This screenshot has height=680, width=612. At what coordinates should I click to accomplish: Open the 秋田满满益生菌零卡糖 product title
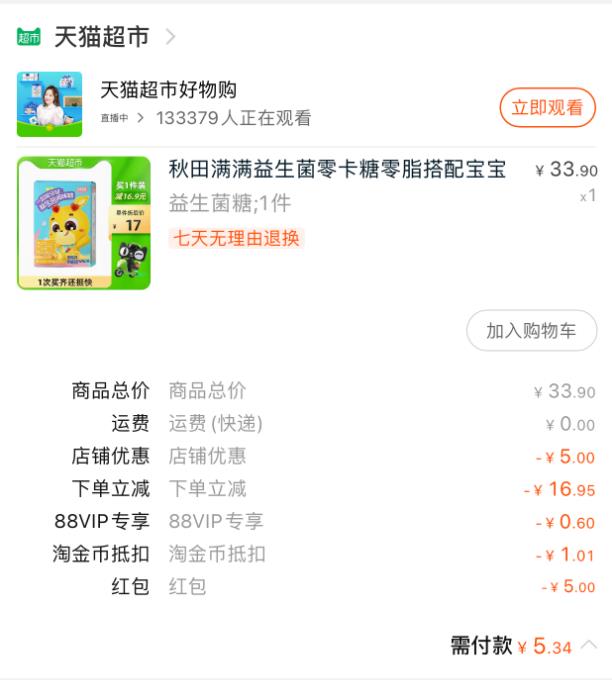(x=337, y=169)
